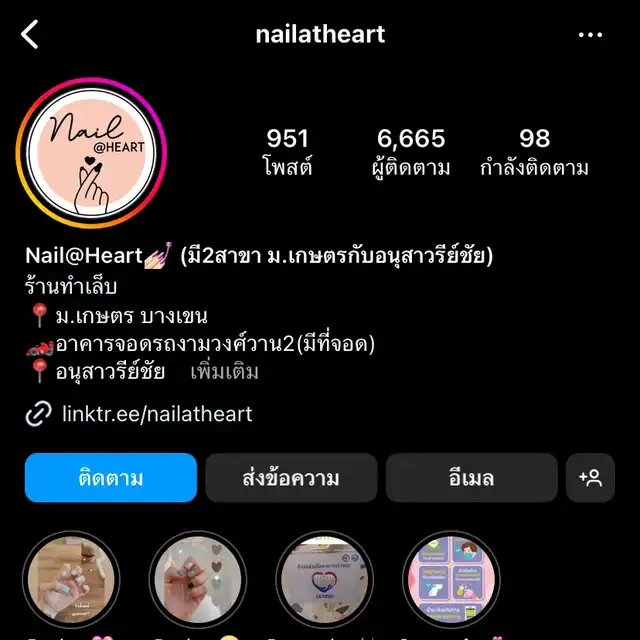Open the three-dot overflow menu
Image resolution: width=640 pixels, height=640 pixels.
590,35
